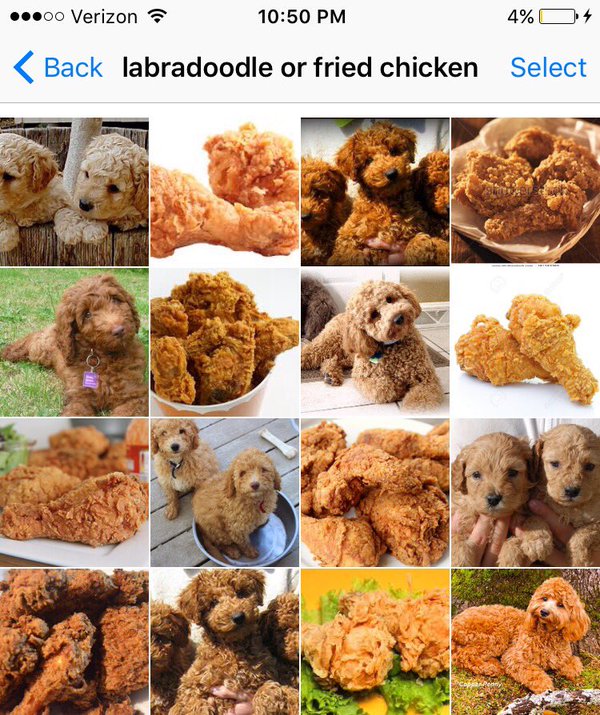
Task: Go back to the albums list
Action: 58,68
